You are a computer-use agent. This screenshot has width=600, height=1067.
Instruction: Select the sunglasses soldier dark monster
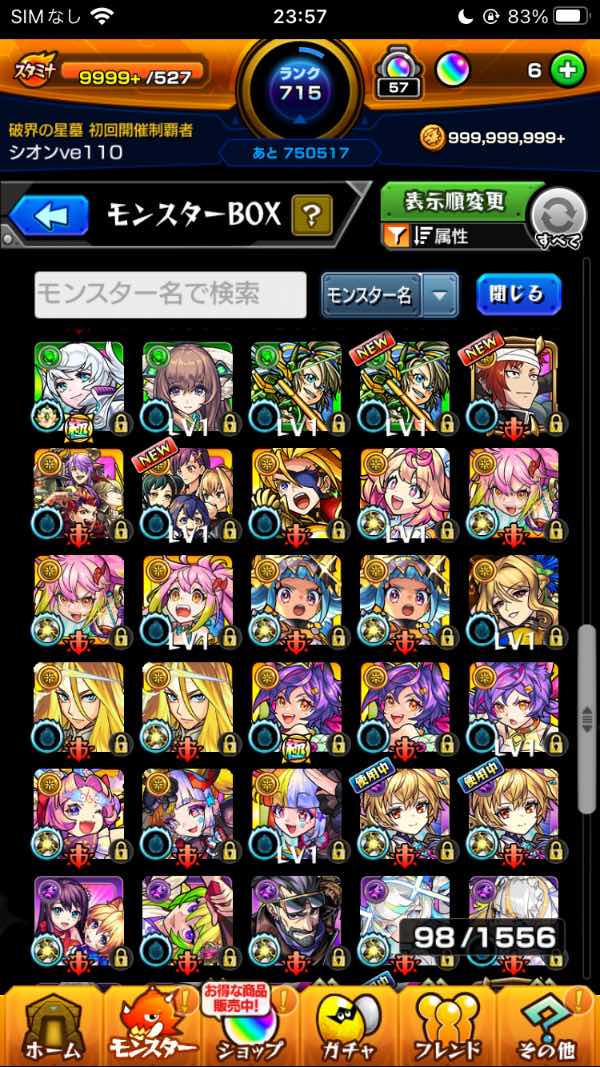(296, 918)
